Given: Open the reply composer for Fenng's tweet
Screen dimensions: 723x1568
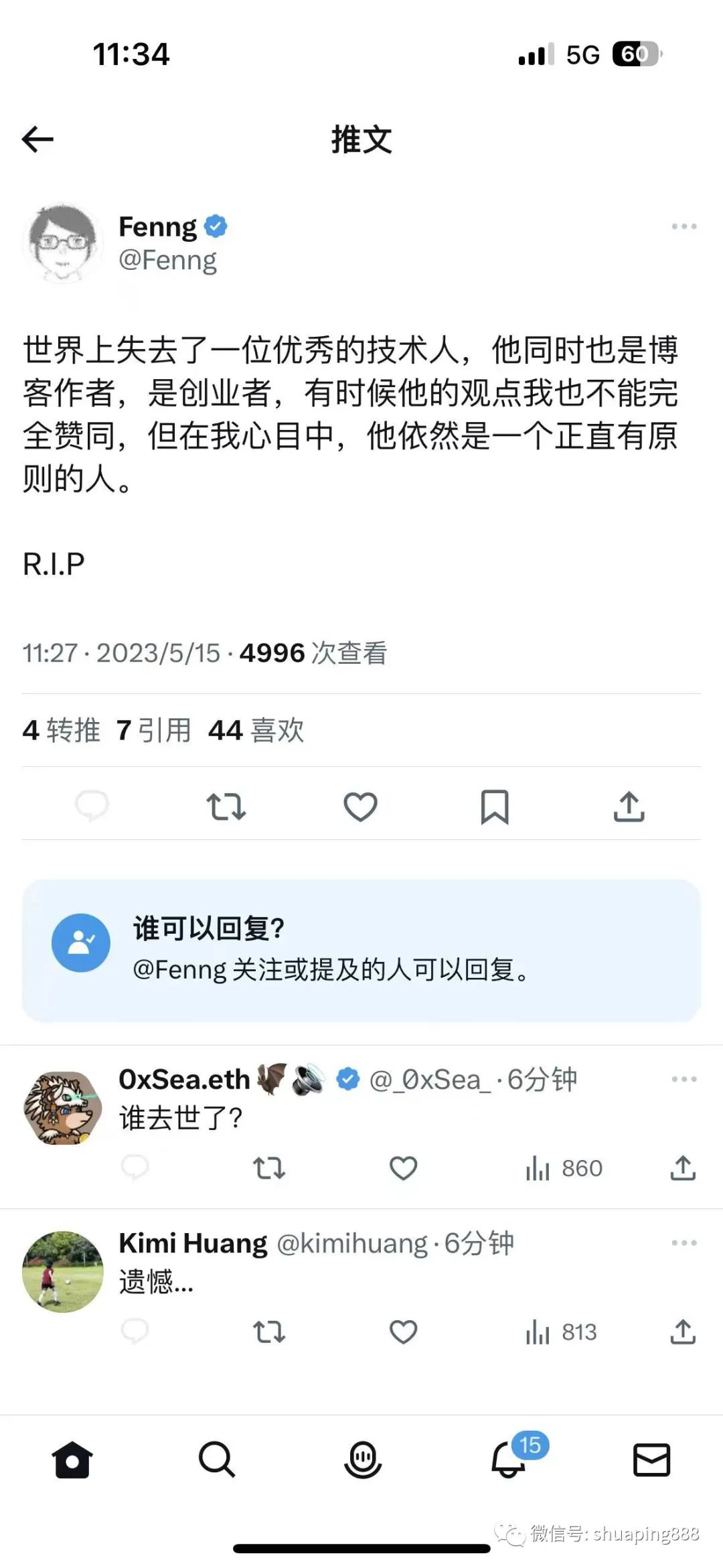Looking at the screenshot, I should 94,807.
